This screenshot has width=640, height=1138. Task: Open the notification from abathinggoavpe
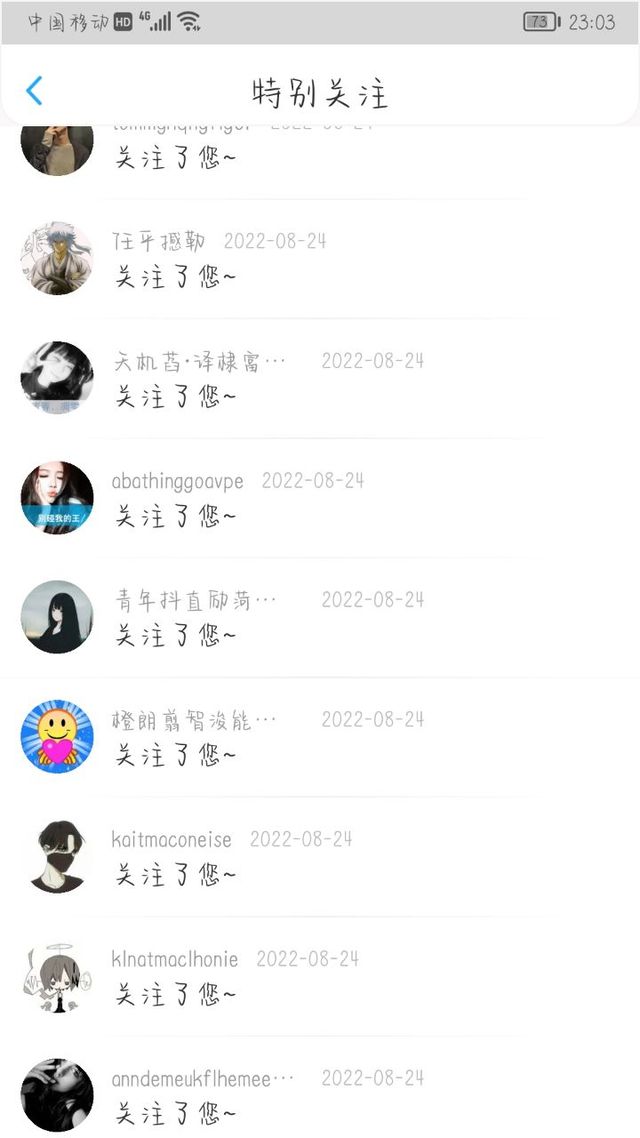pyautogui.click(x=320, y=498)
